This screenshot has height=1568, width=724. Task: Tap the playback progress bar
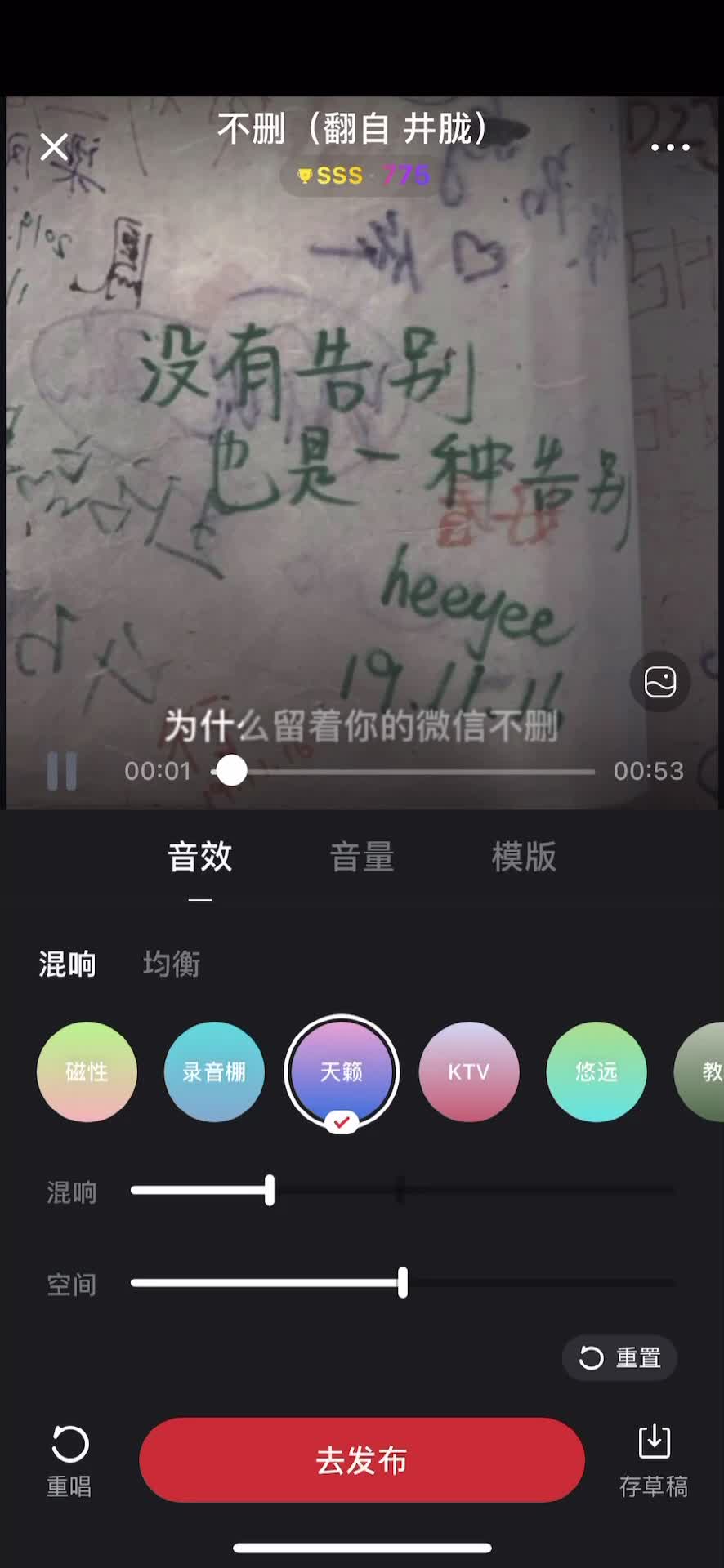[409, 771]
